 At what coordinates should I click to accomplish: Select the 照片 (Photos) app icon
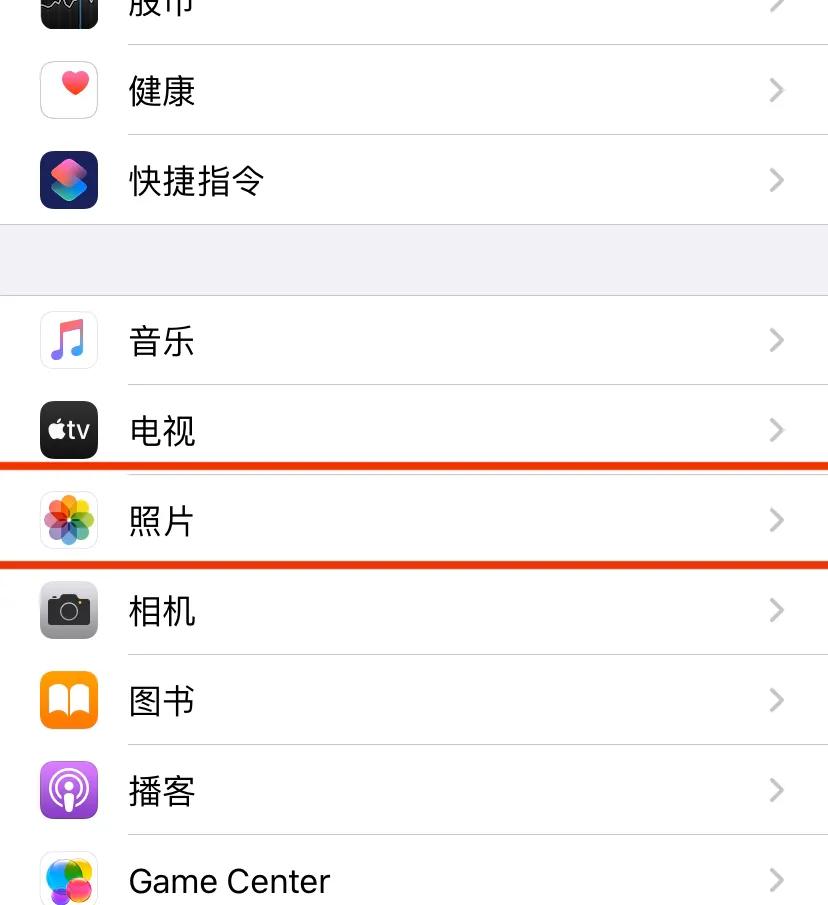pyautogui.click(x=68, y=520)
